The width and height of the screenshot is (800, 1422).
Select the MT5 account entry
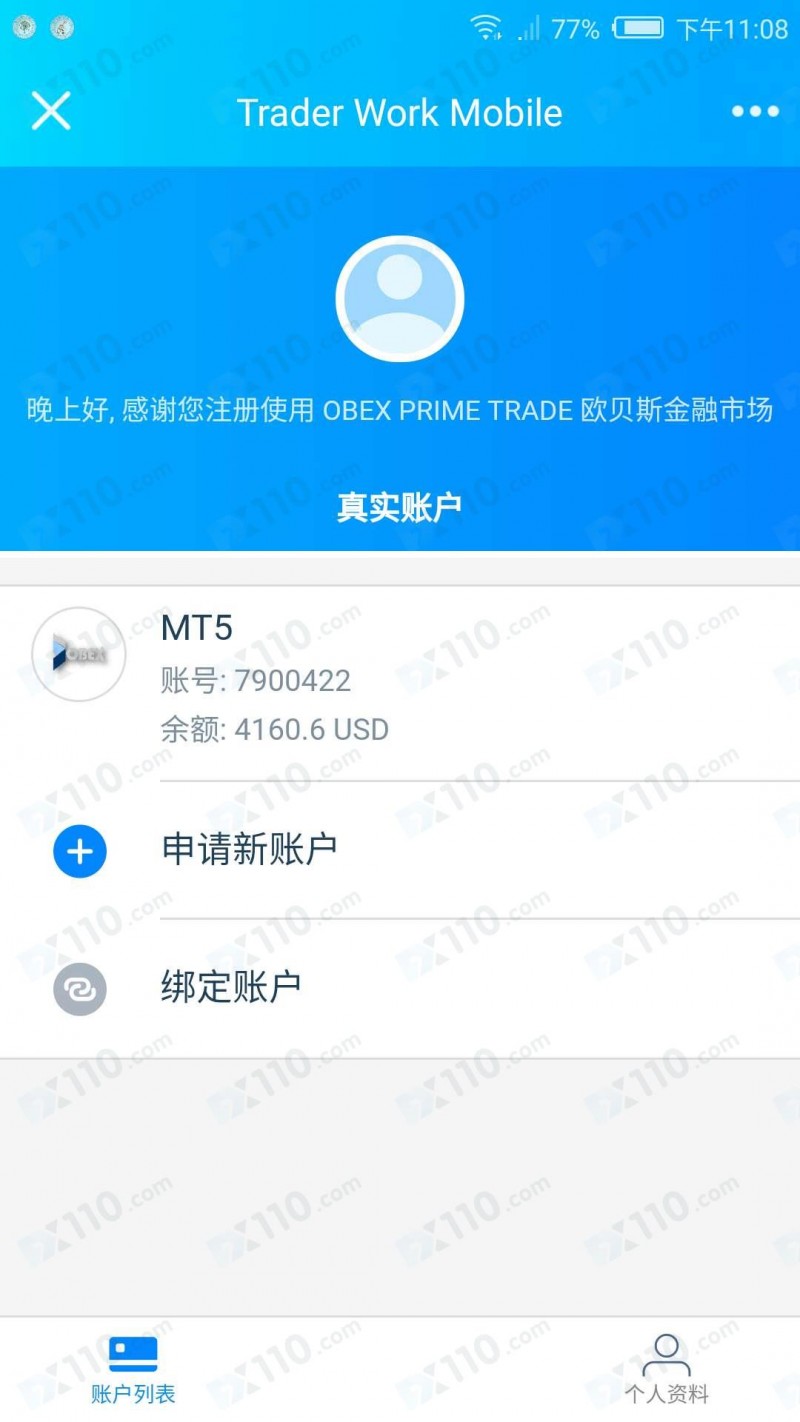point(197,628)
